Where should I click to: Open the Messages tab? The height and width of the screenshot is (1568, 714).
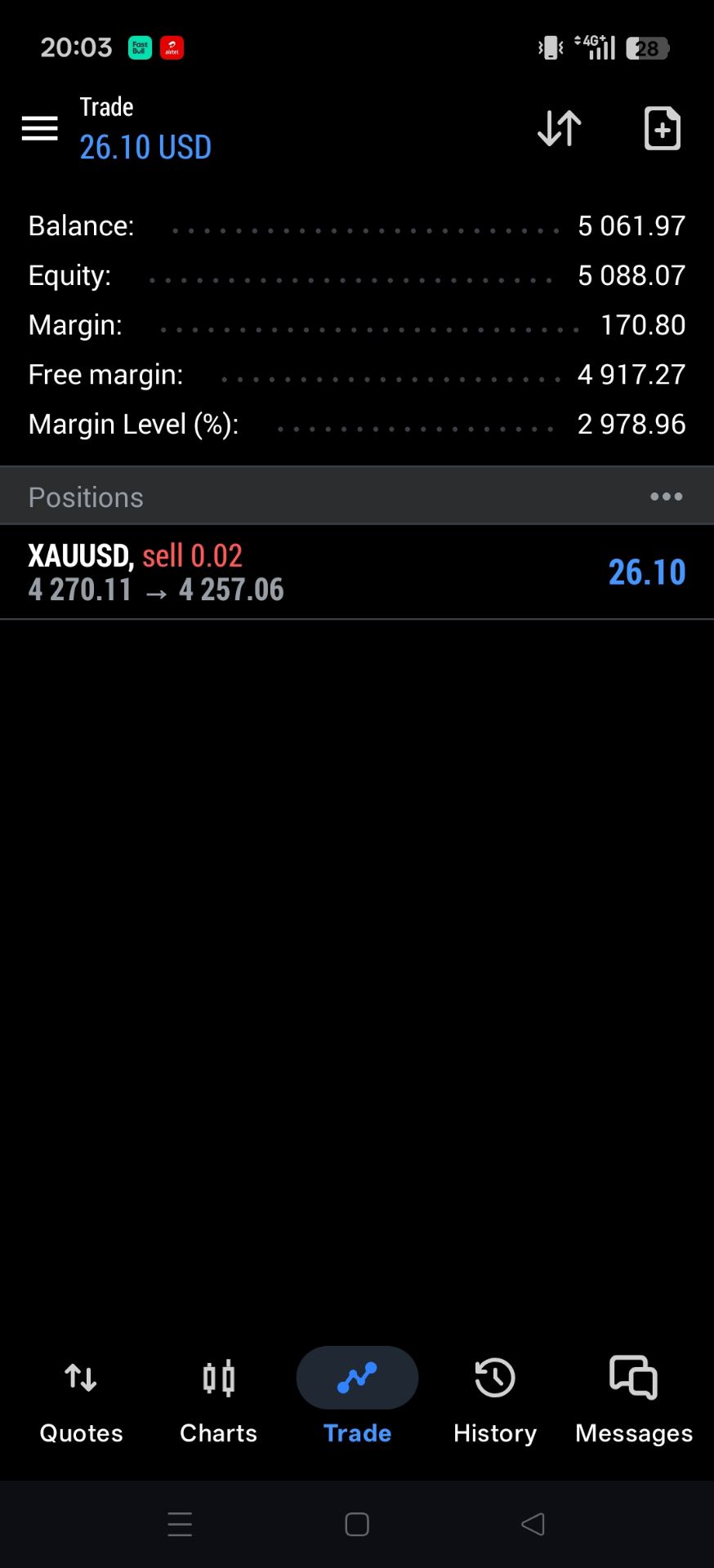(633, 1401)
